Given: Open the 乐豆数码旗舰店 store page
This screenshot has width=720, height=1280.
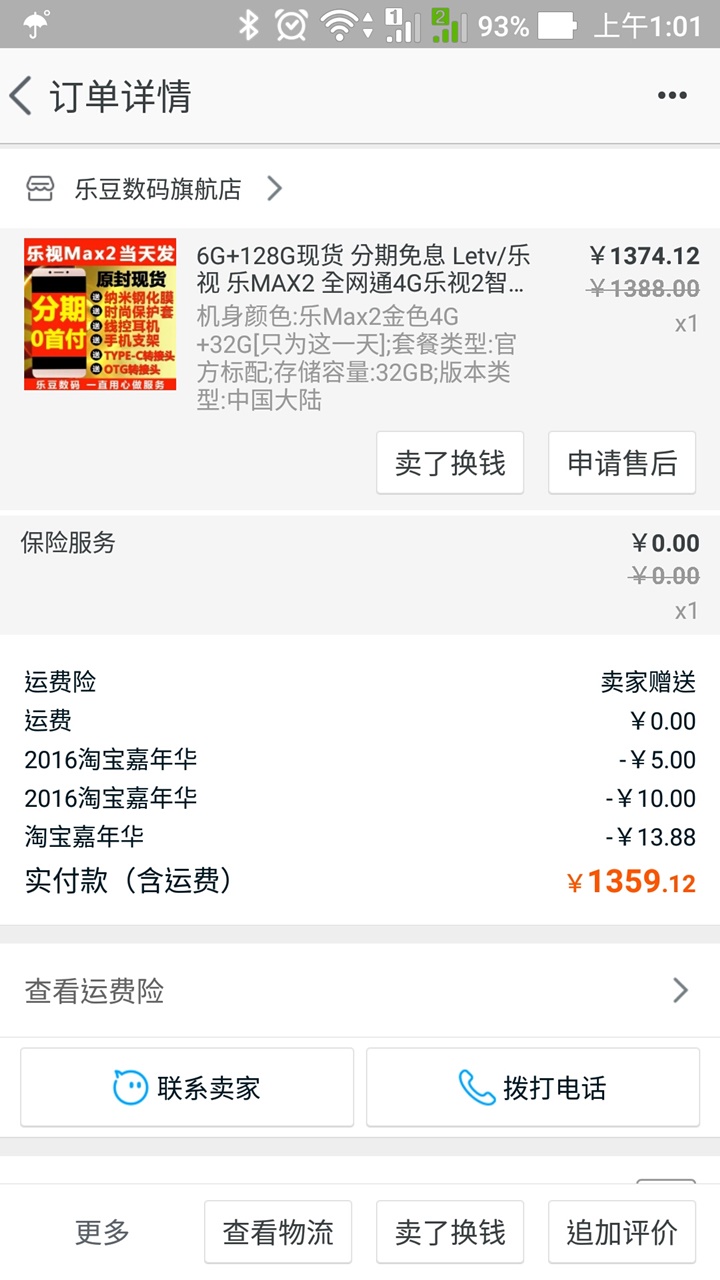Looking at the screenshot, I should (x=158, y=189).
